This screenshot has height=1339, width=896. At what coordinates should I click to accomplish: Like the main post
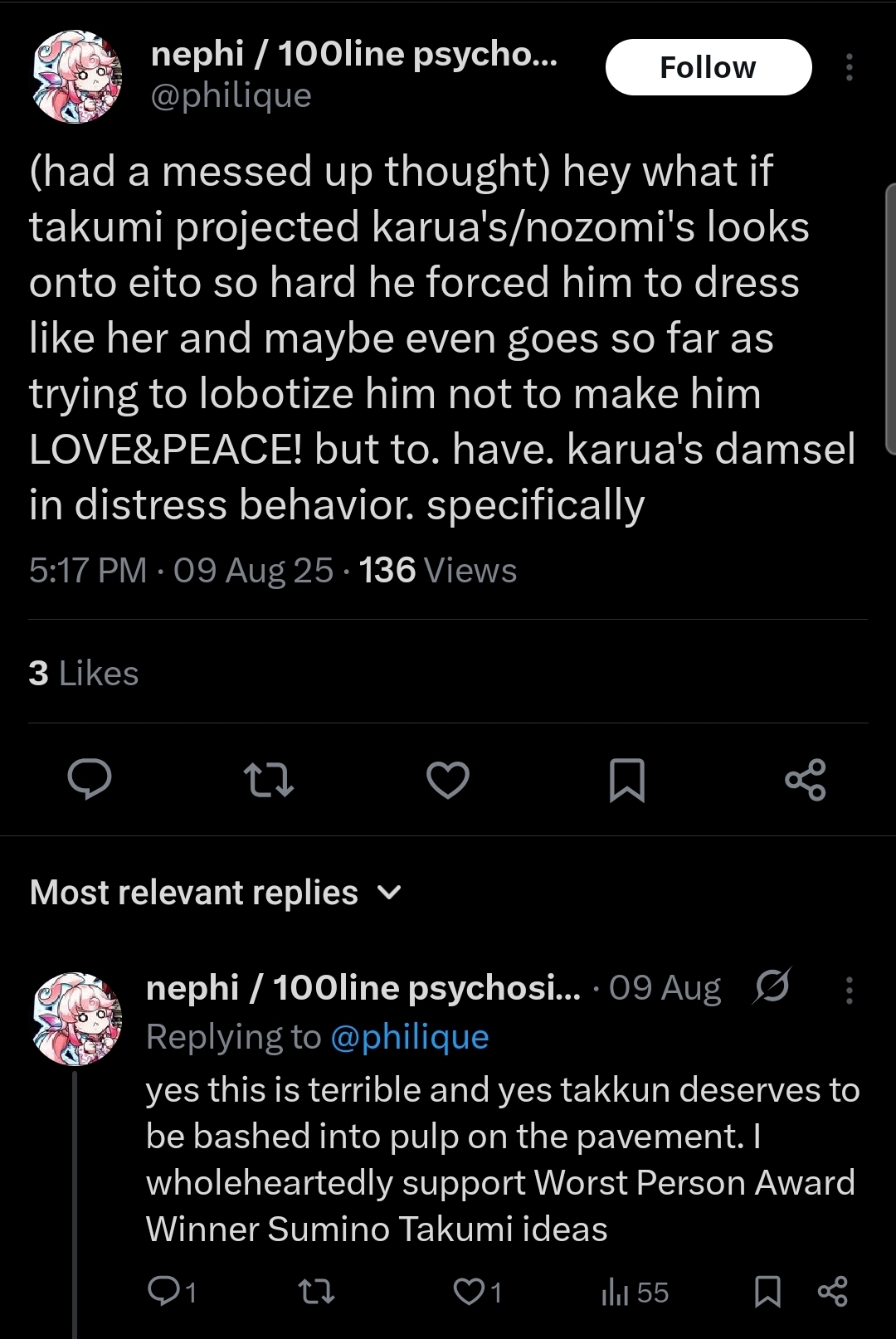(x=448, y=779)
